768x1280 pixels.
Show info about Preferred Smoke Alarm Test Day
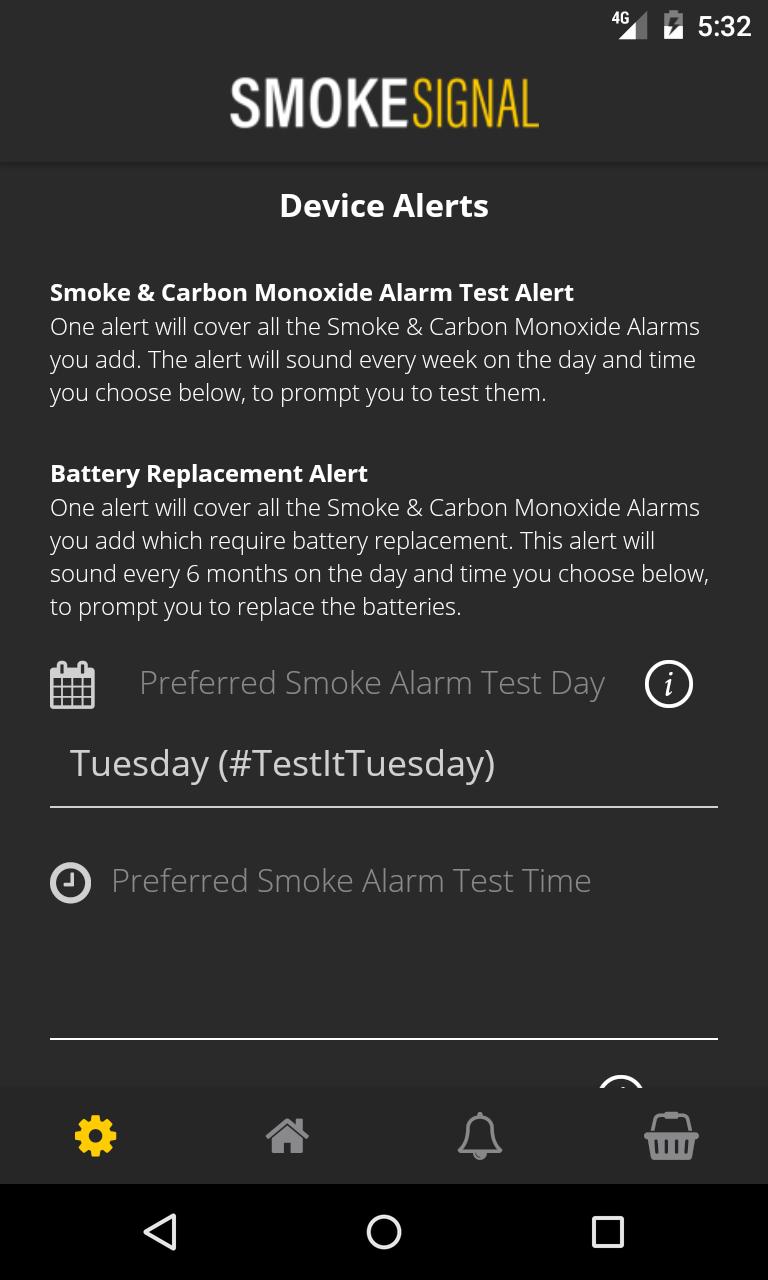669,684
